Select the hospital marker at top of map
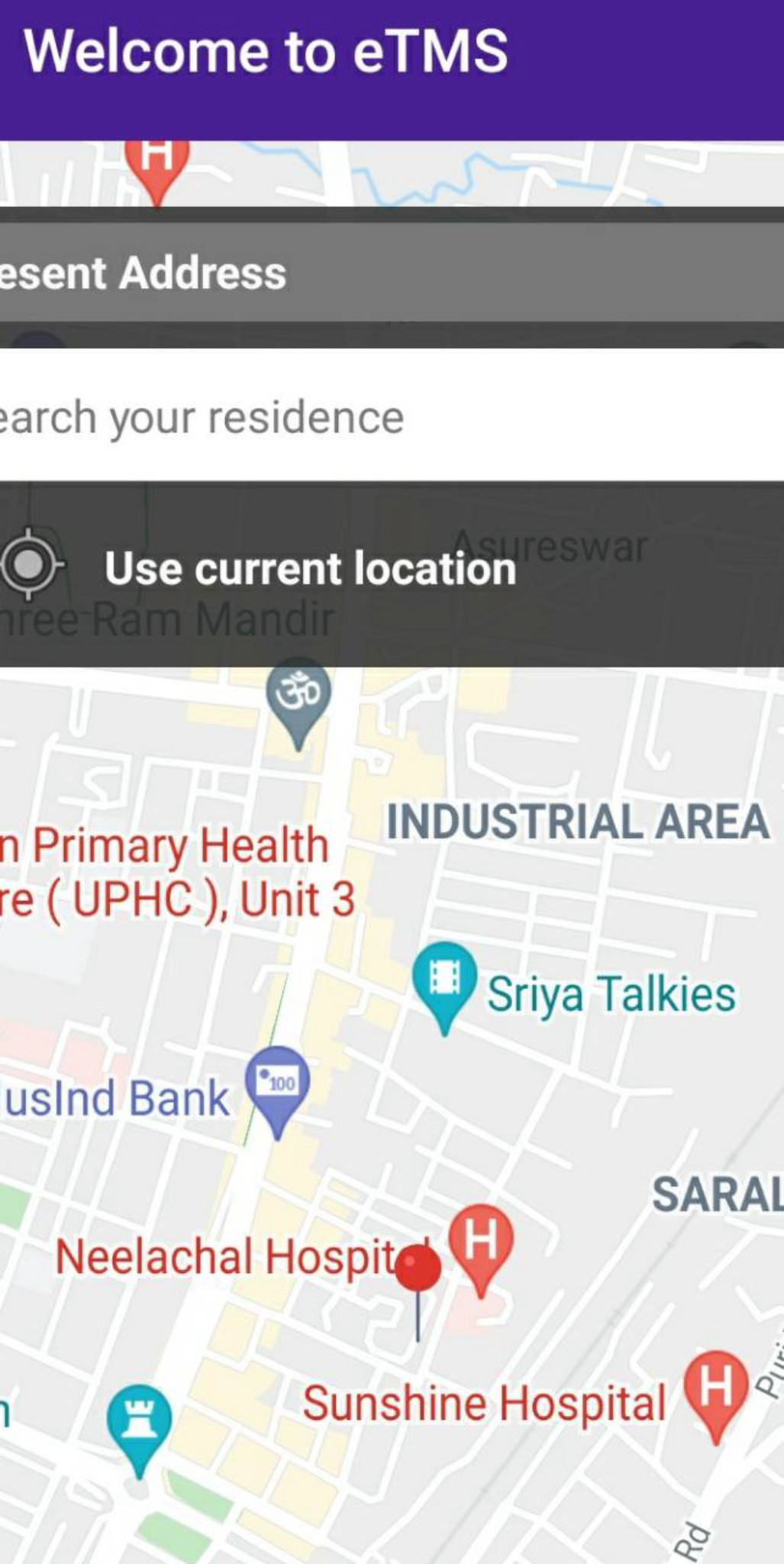The width and height of the screenshot is (784, 1564). click(158, 160)
